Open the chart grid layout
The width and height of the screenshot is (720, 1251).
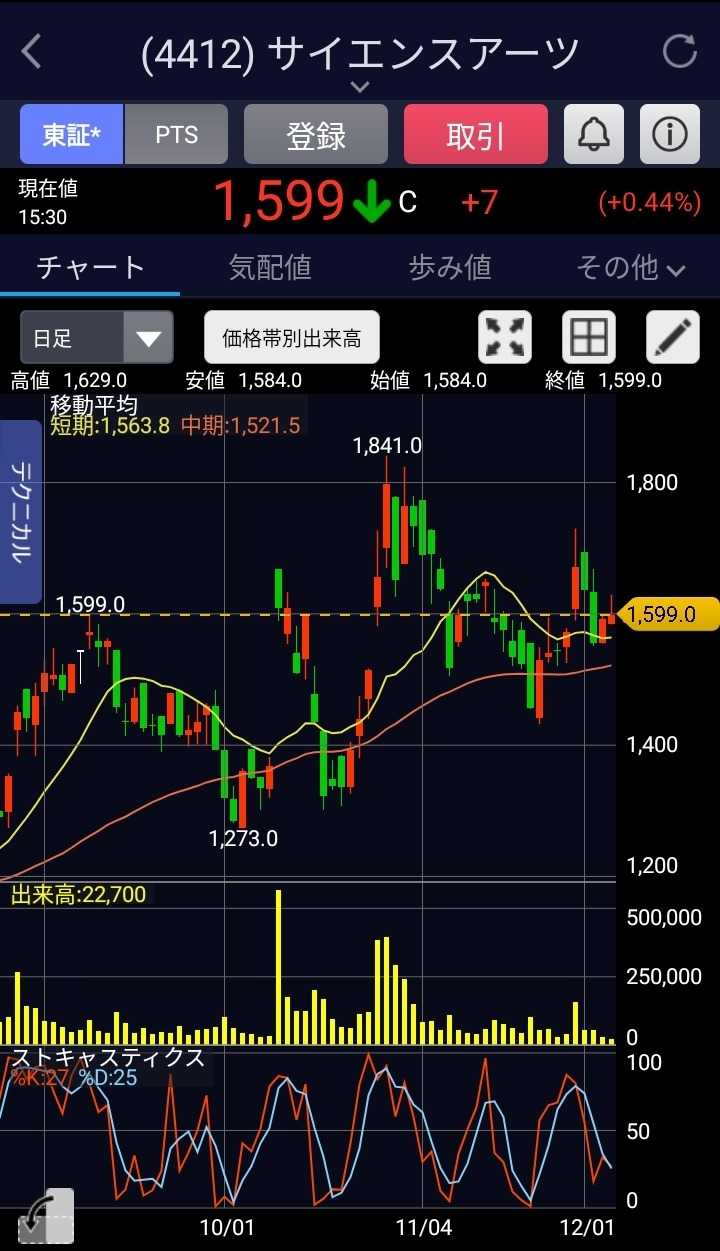coord(588,337)
